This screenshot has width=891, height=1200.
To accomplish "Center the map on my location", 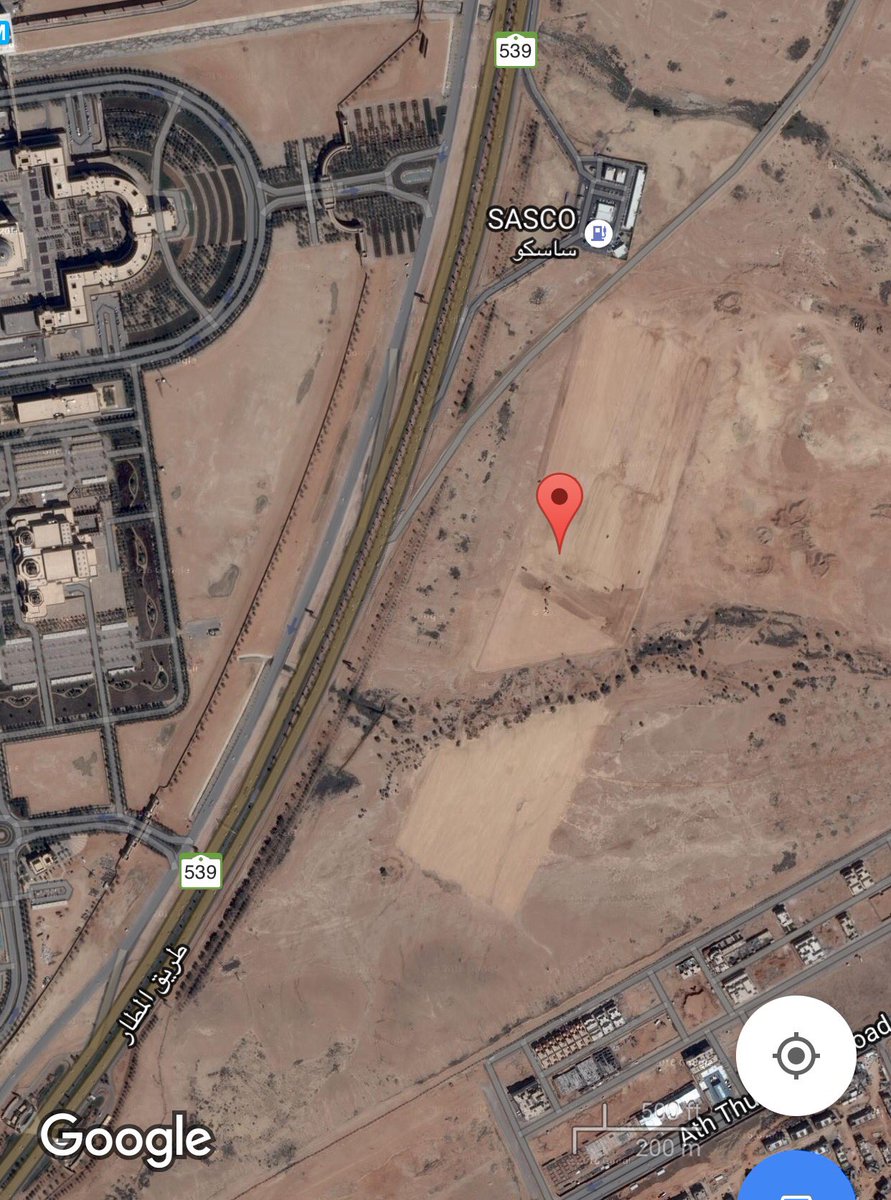I will tap(795, 1055).
